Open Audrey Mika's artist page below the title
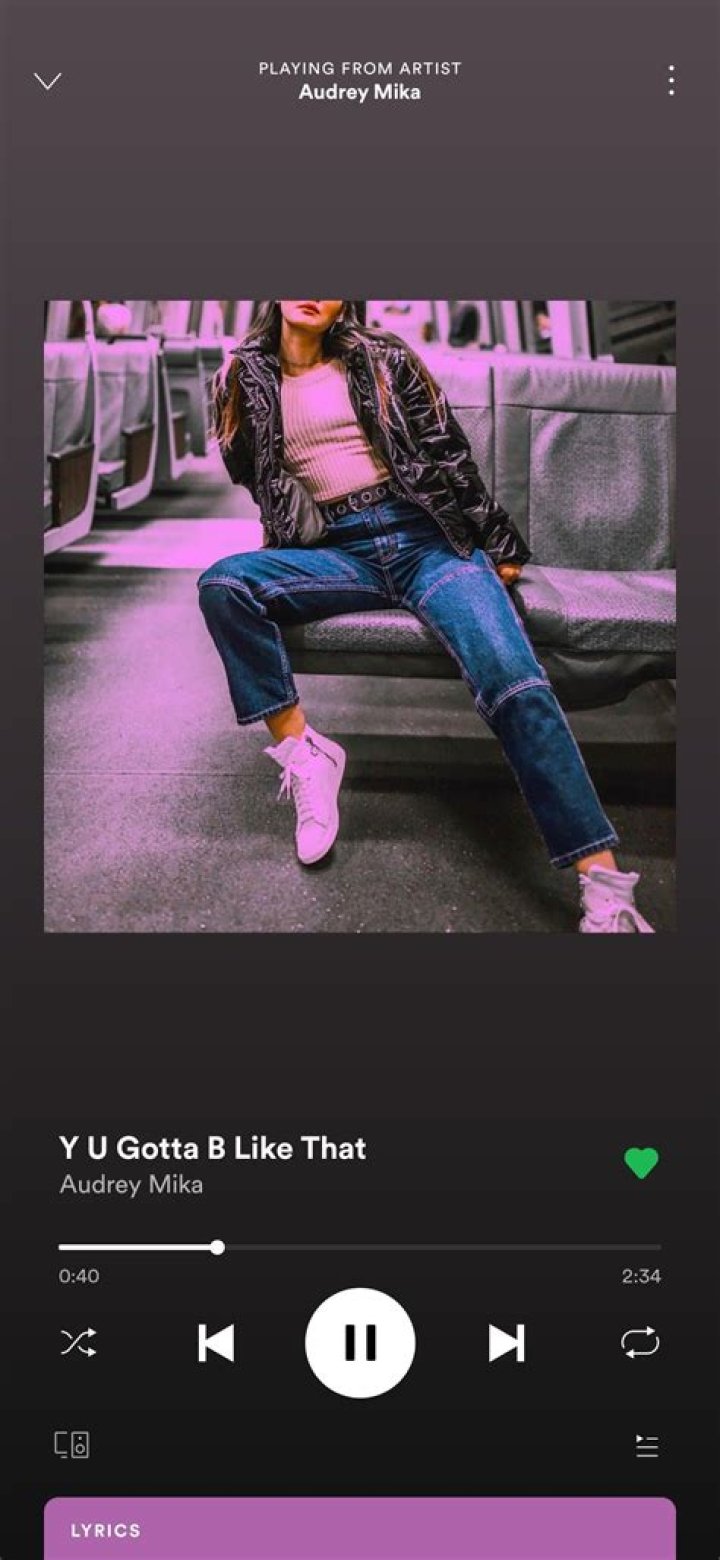This screenshot has width=720, height=1560. coord(131,1185)
